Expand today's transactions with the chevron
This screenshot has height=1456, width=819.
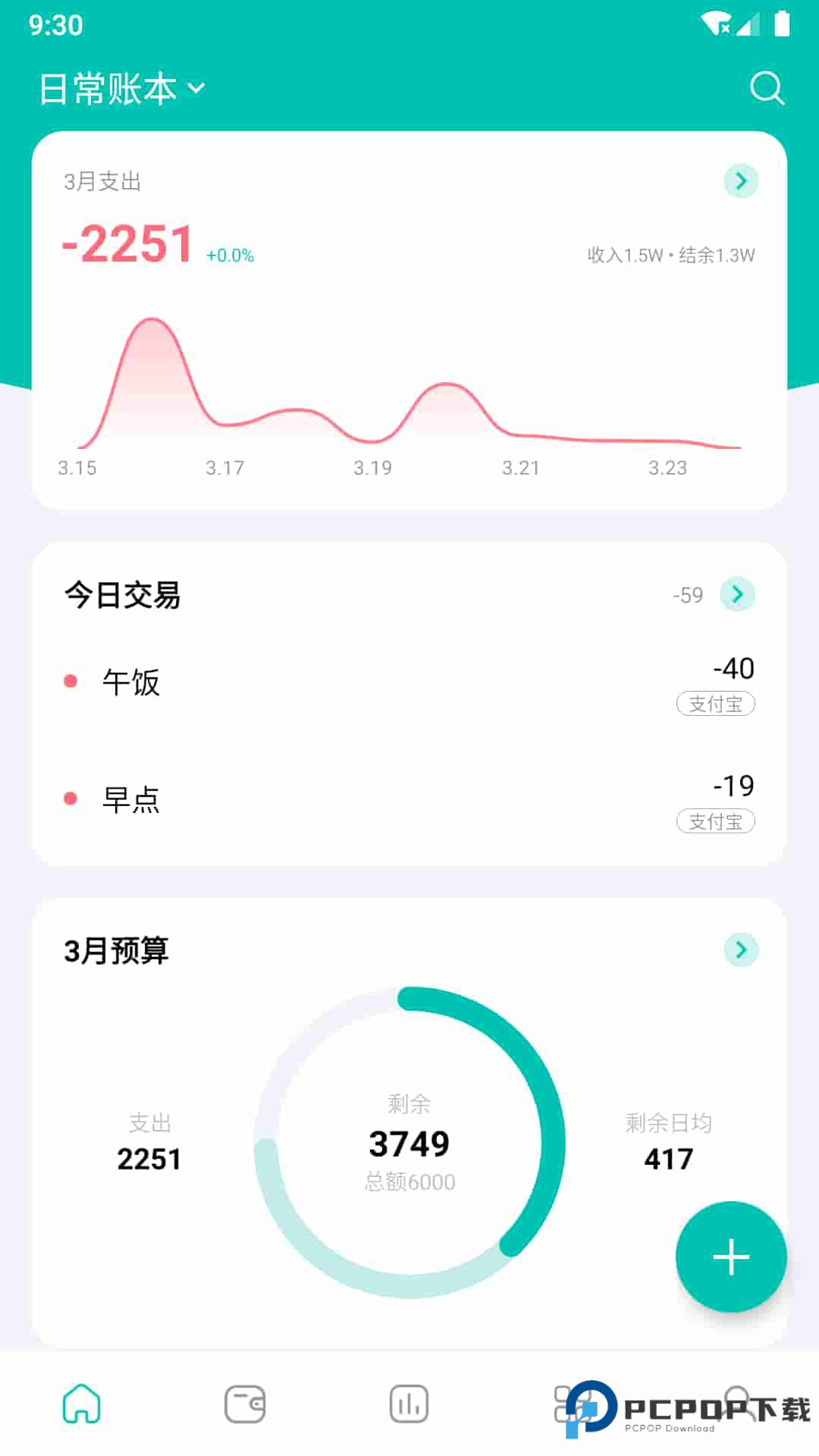click(736, 595)
